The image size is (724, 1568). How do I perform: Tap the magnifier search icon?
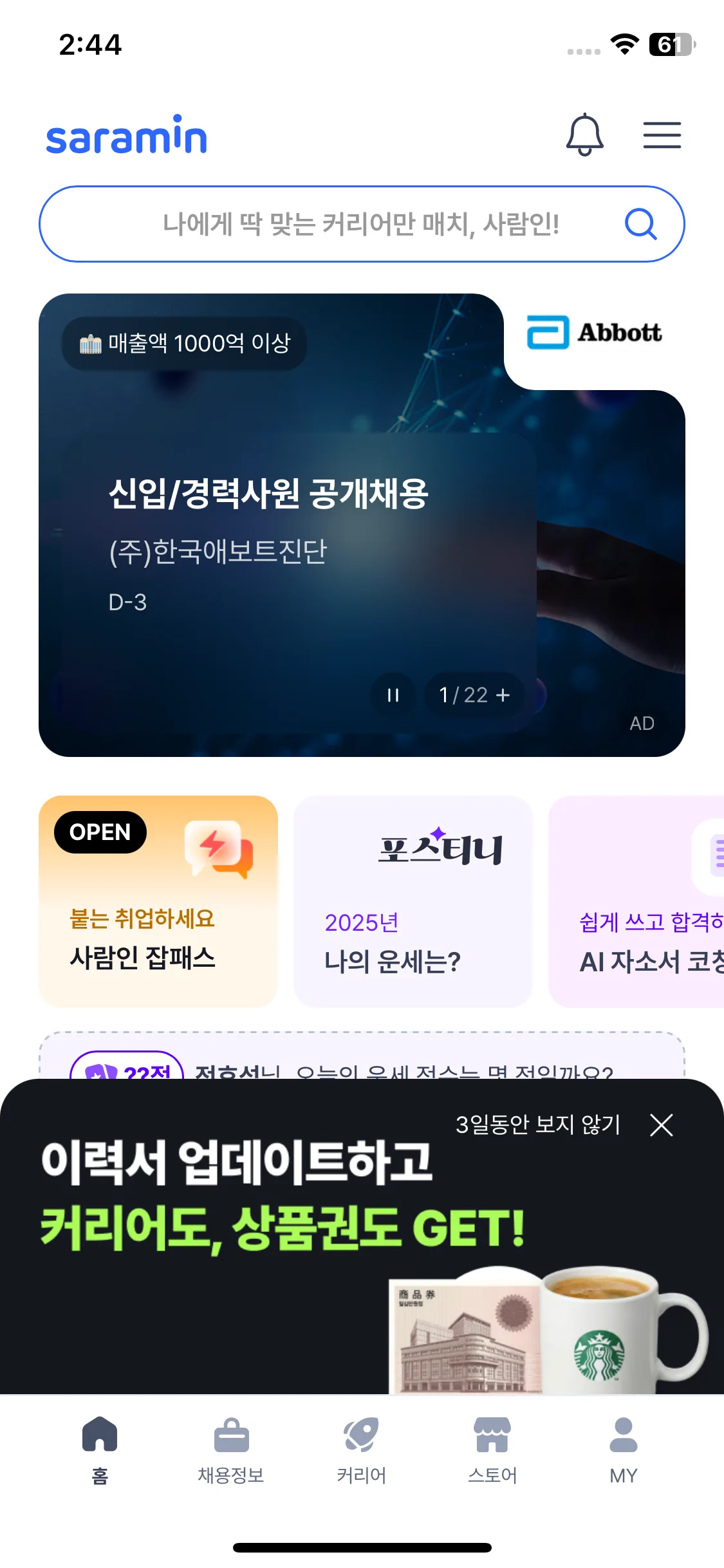click(x=640, y=224)
